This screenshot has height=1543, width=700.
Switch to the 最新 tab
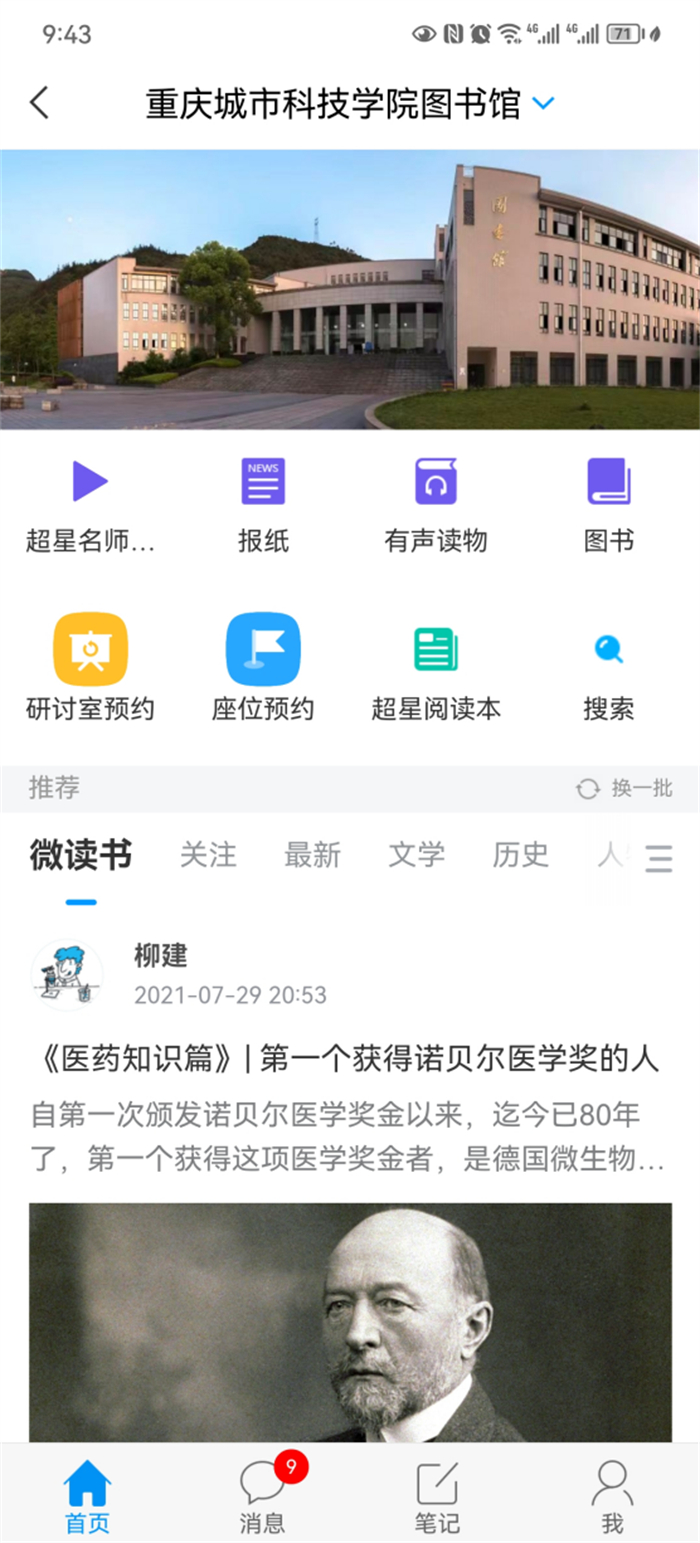click(x=312, y=855)
